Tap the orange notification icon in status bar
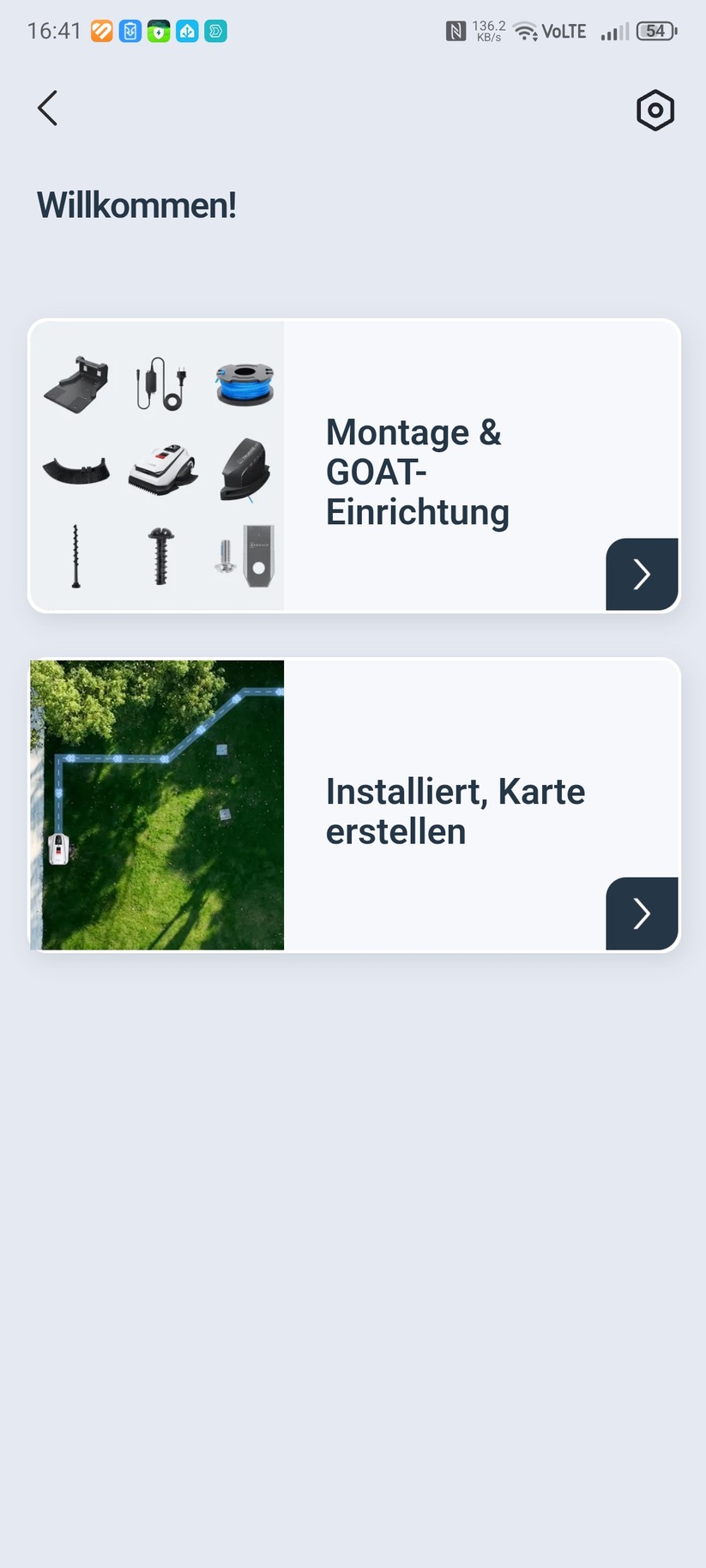 [x=101, y=31]
